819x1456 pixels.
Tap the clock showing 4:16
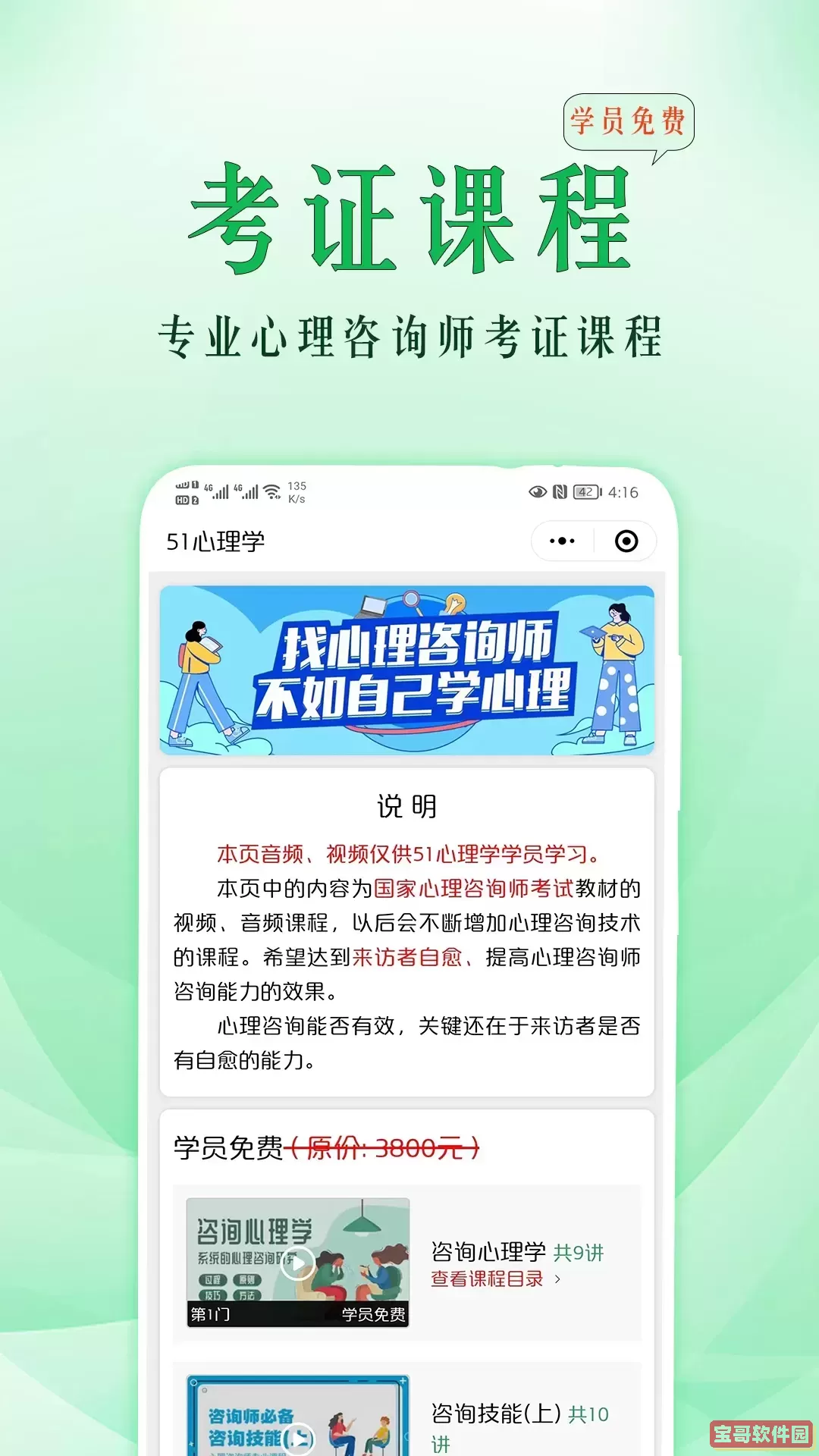pos(625,491)
